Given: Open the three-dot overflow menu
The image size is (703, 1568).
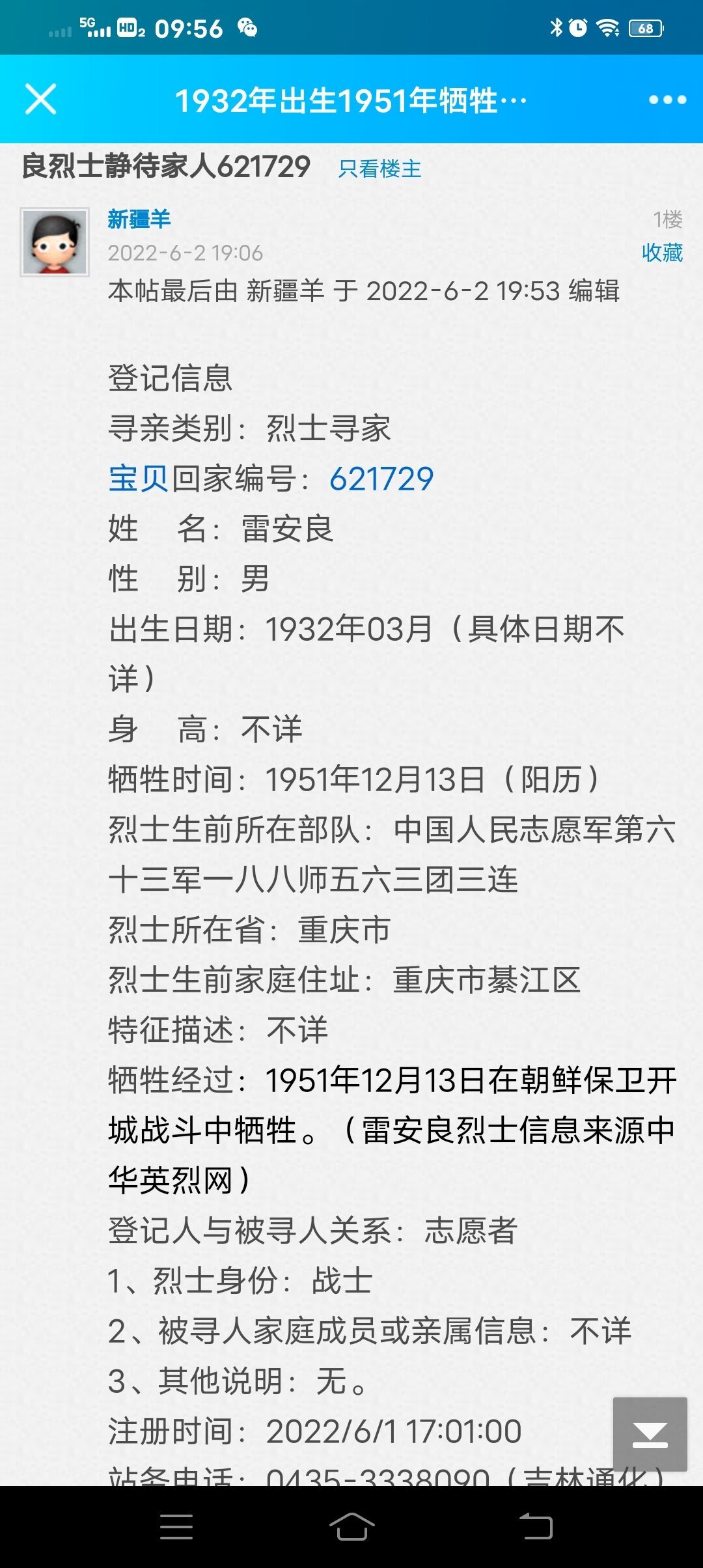Looking at the screenshot, I should tap(667, 100).
